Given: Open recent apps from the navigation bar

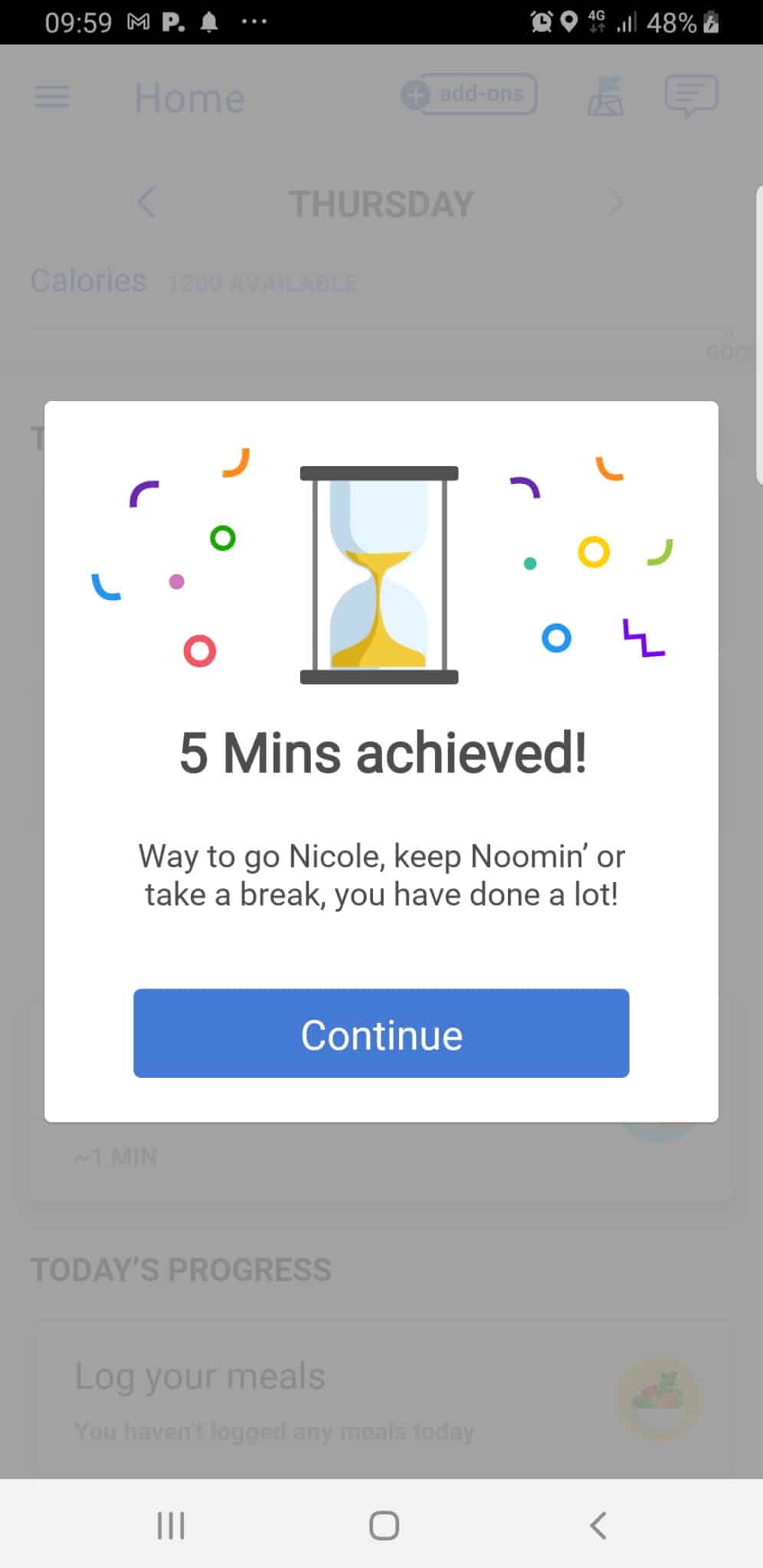Looking at the screenshot, I should [170, 1525].
